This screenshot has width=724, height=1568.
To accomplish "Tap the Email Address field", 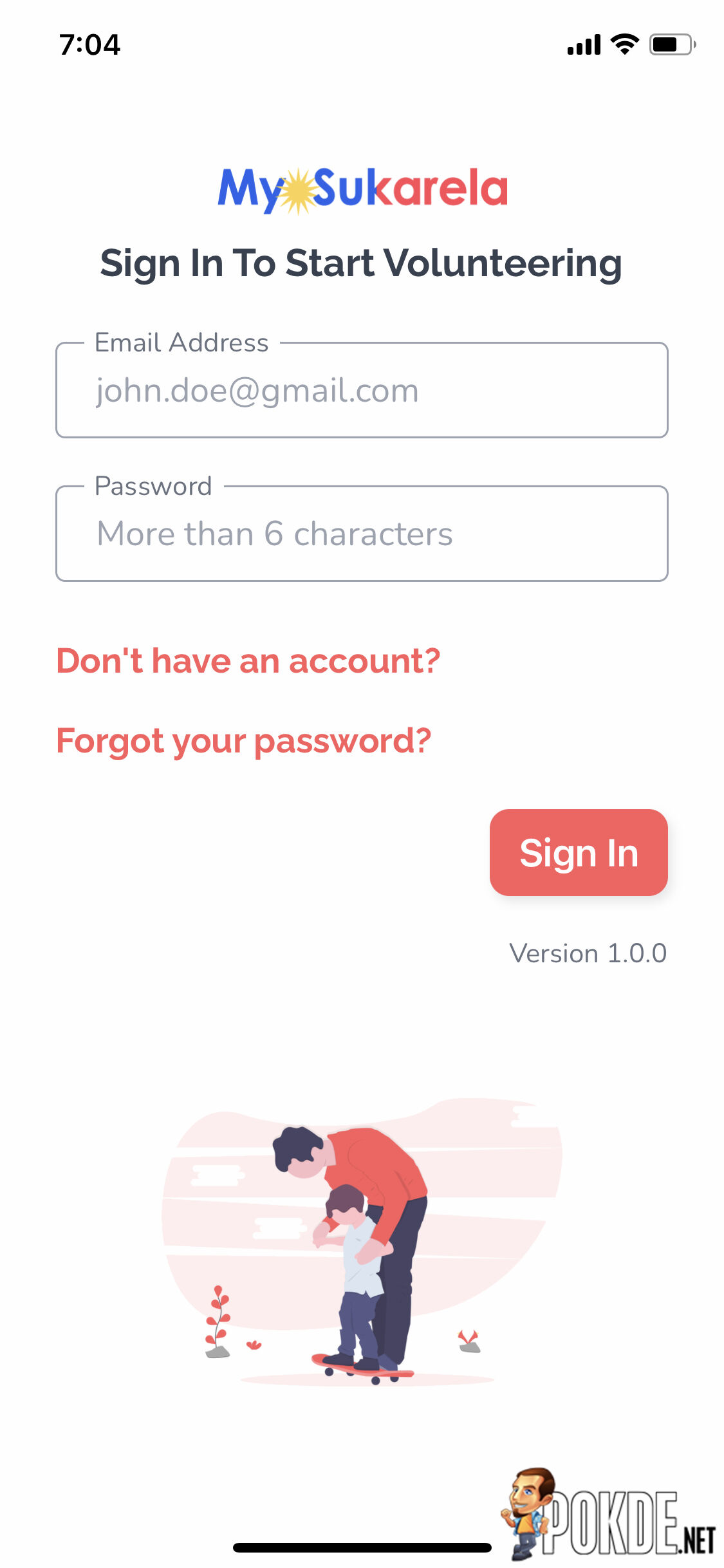I will (x=362, y=390).
